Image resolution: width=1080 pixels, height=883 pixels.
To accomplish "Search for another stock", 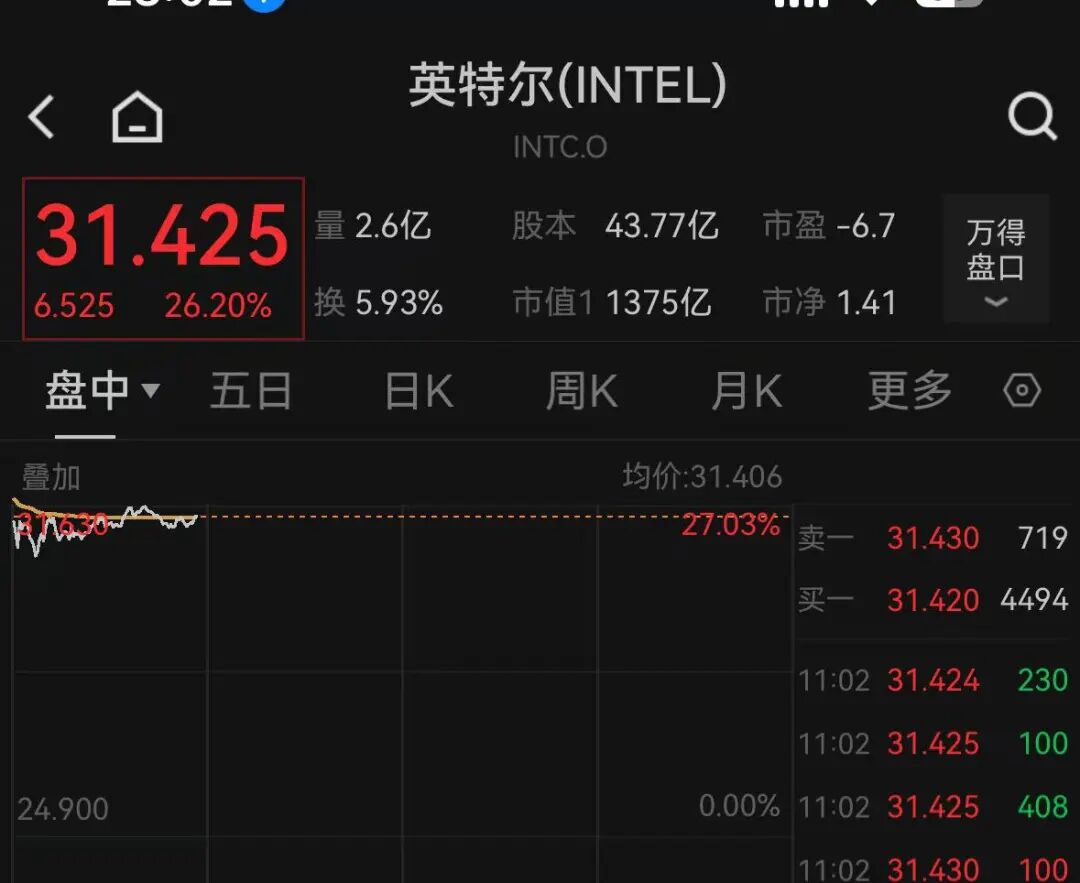I will 1032,118.
